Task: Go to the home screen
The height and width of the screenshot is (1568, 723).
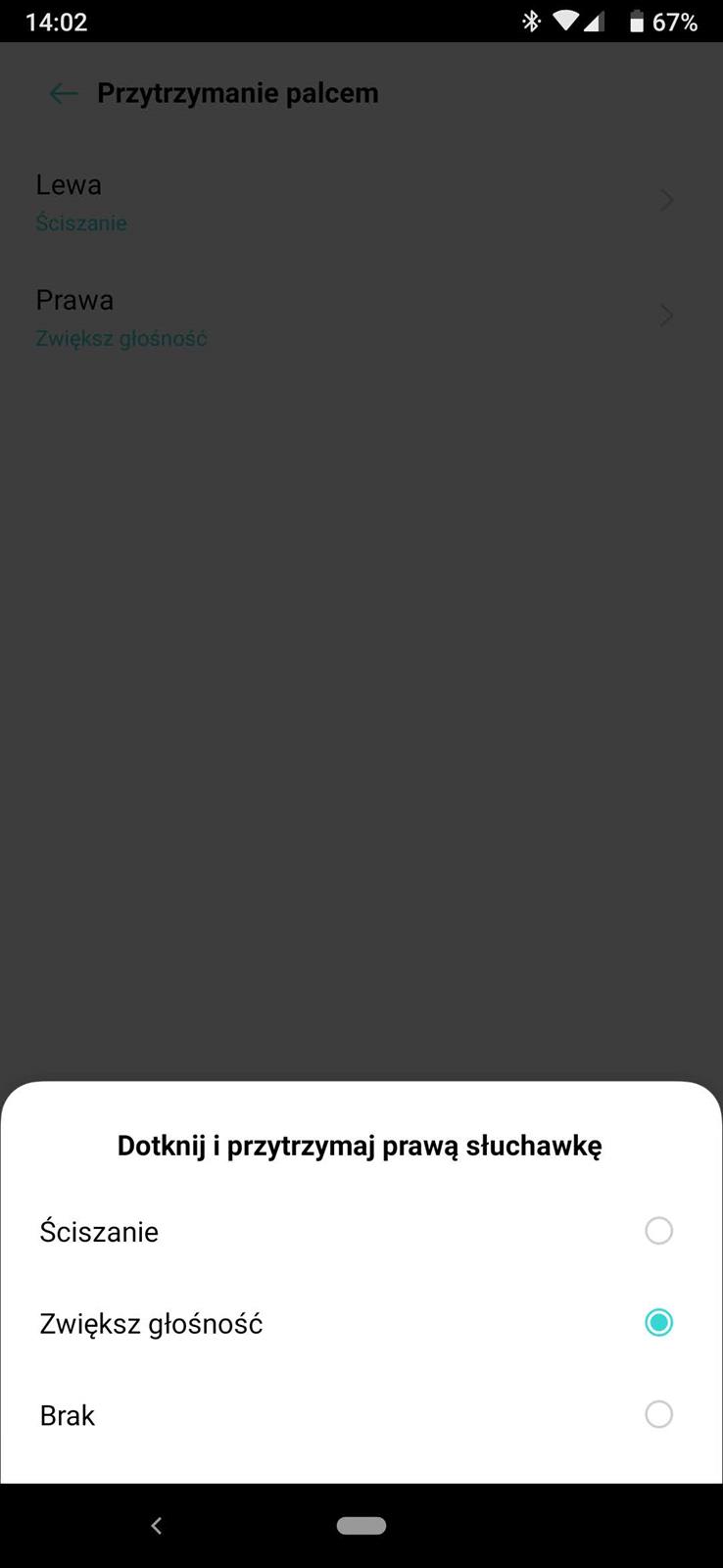Action: click(x=361, y=1525)
